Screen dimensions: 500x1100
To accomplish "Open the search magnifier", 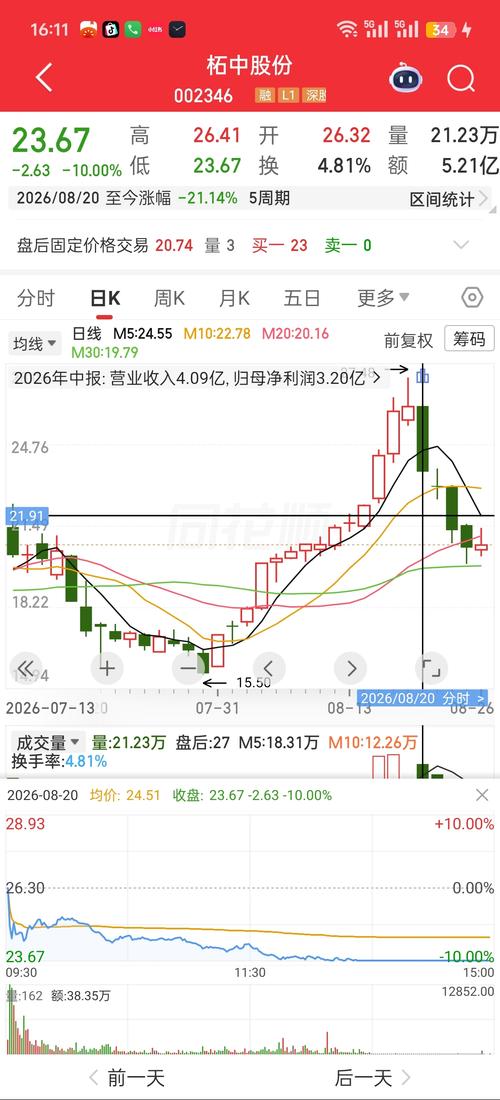I will click(461, 78).
